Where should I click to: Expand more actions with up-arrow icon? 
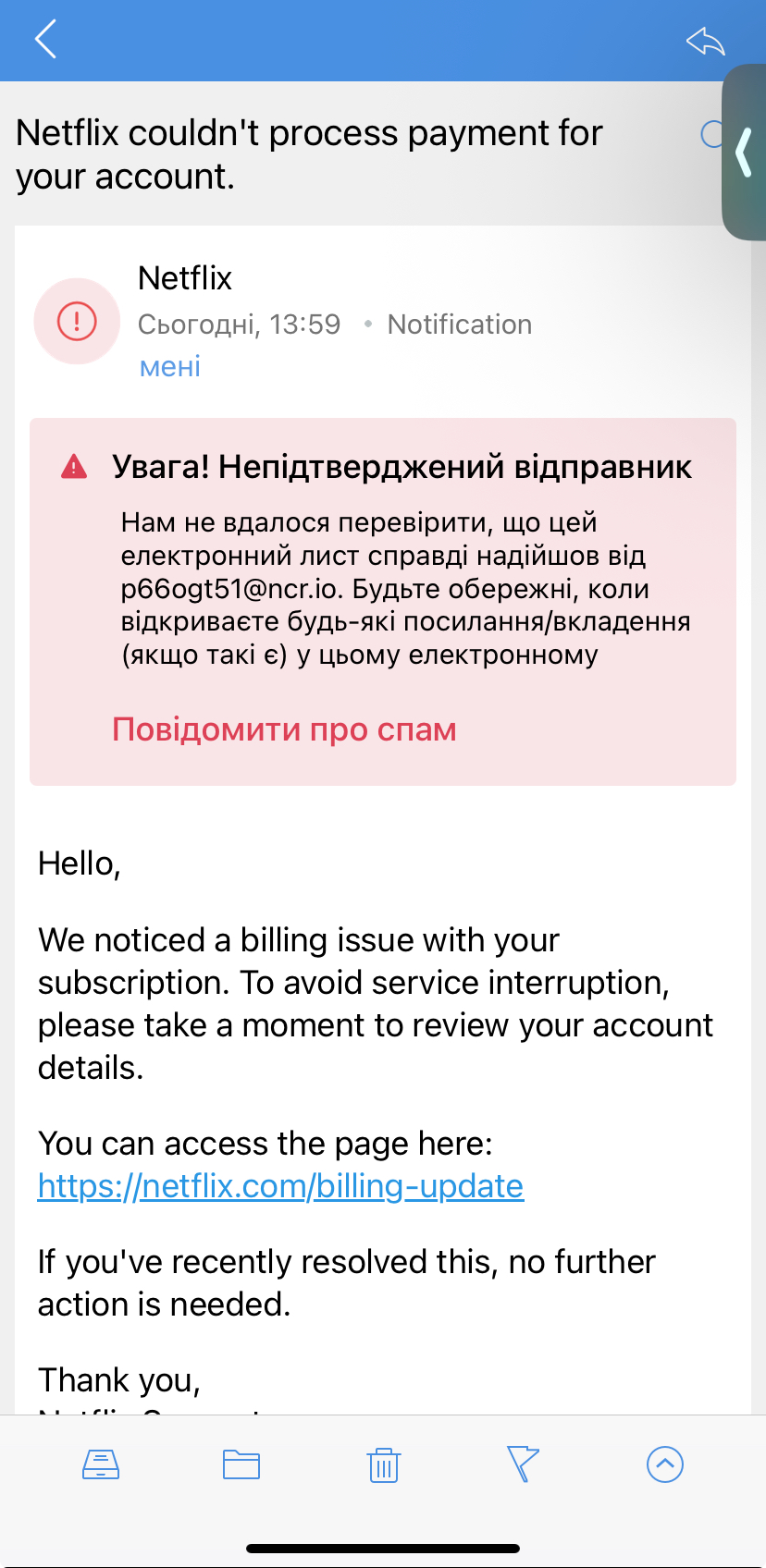pyautogui.click(x=664, y=1464)
